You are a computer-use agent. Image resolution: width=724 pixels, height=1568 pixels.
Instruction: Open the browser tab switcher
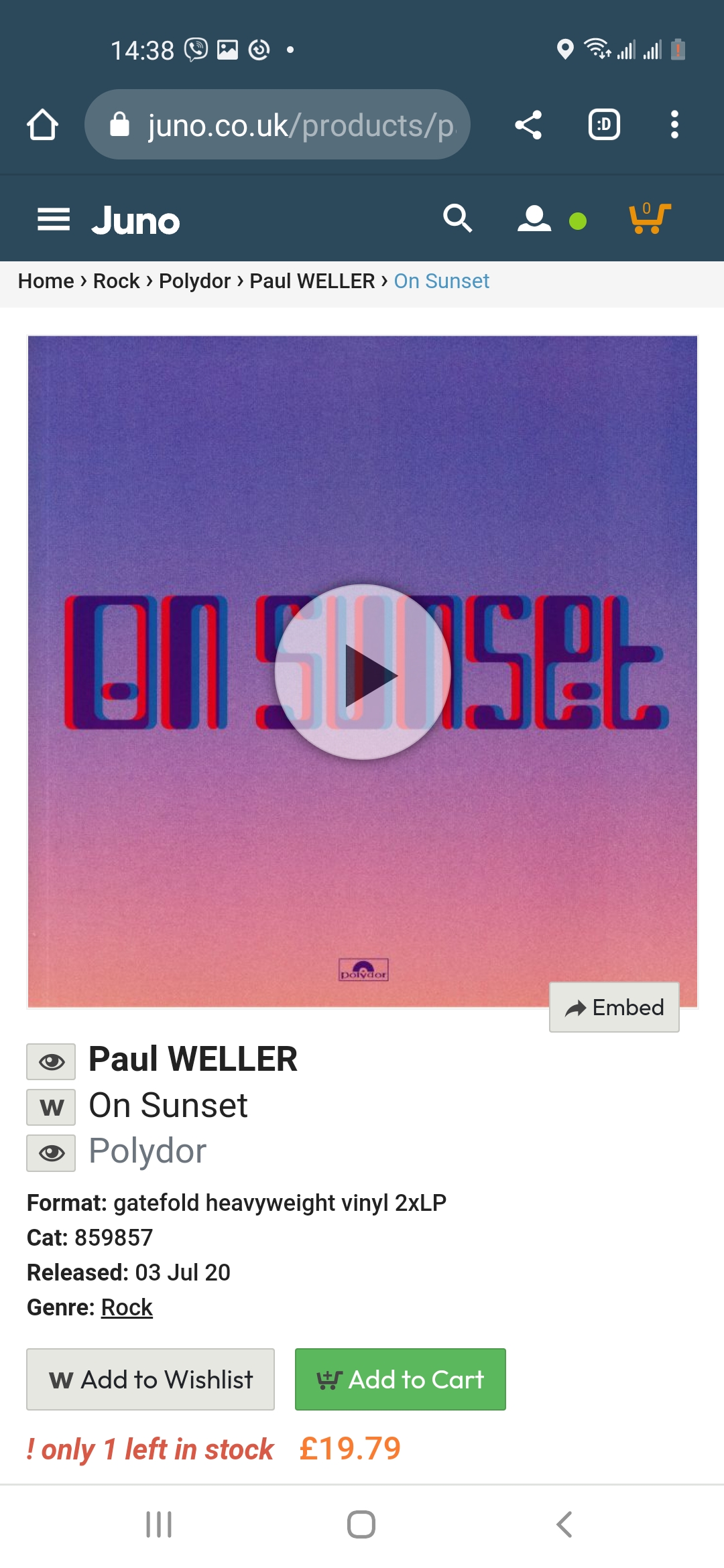604,125
